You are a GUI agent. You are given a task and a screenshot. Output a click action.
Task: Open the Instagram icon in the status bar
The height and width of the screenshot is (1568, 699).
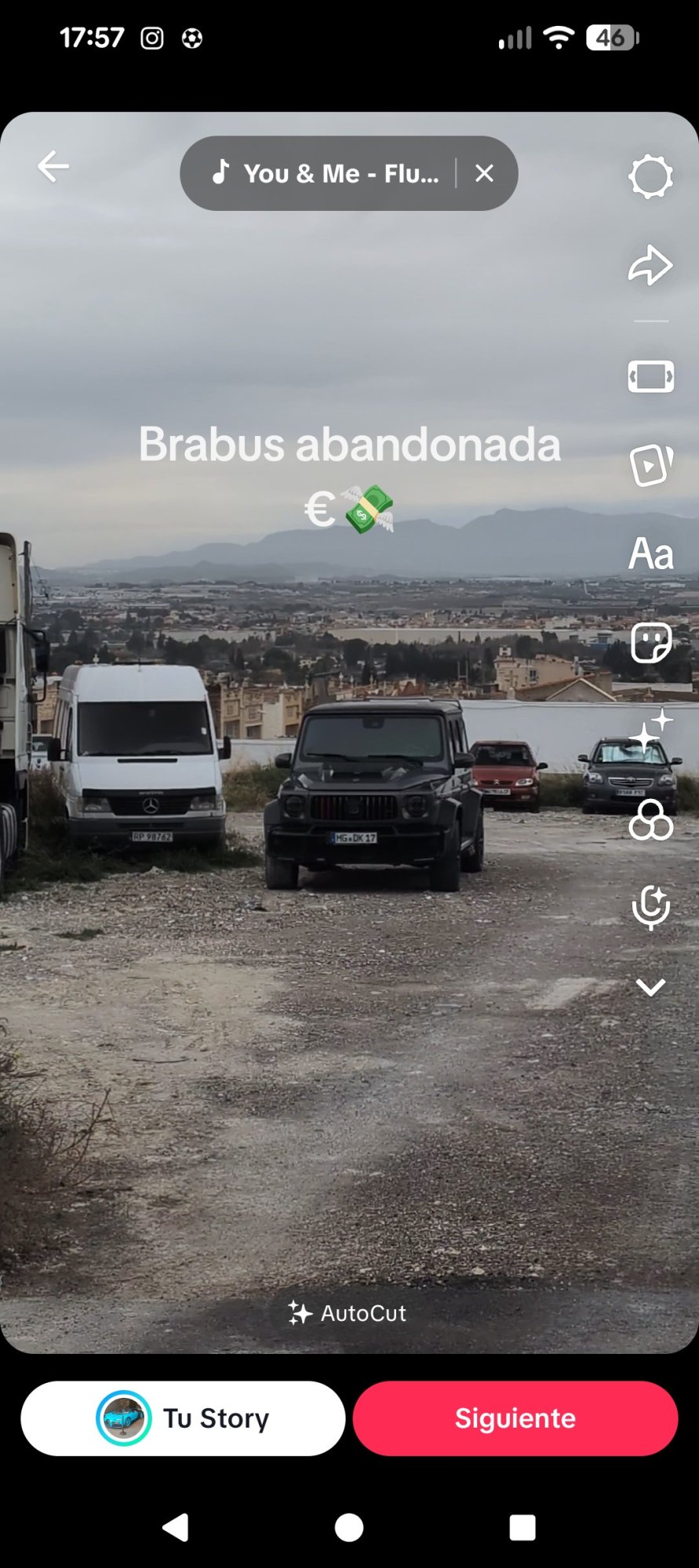(x=152, y=37)
